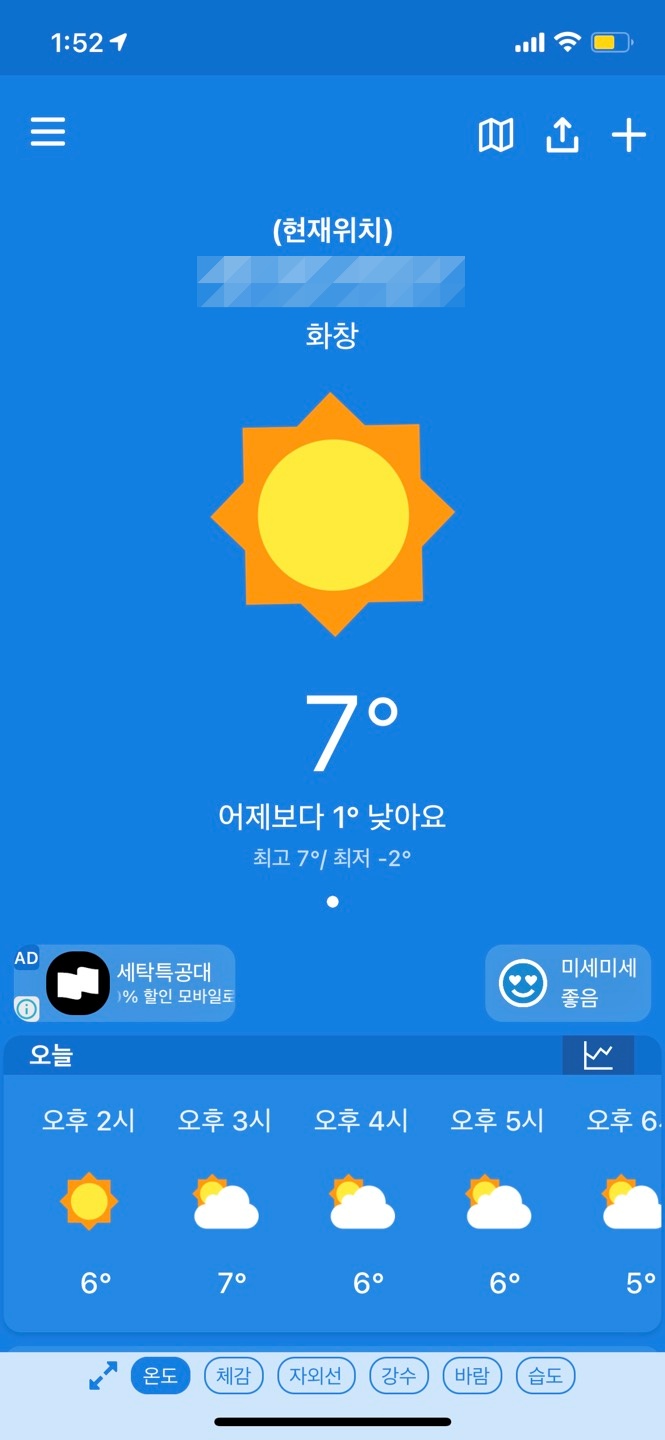Open the 미세미세 air quality card
665x1440 pixels.
pyautogui.click(x=568, y=983)
